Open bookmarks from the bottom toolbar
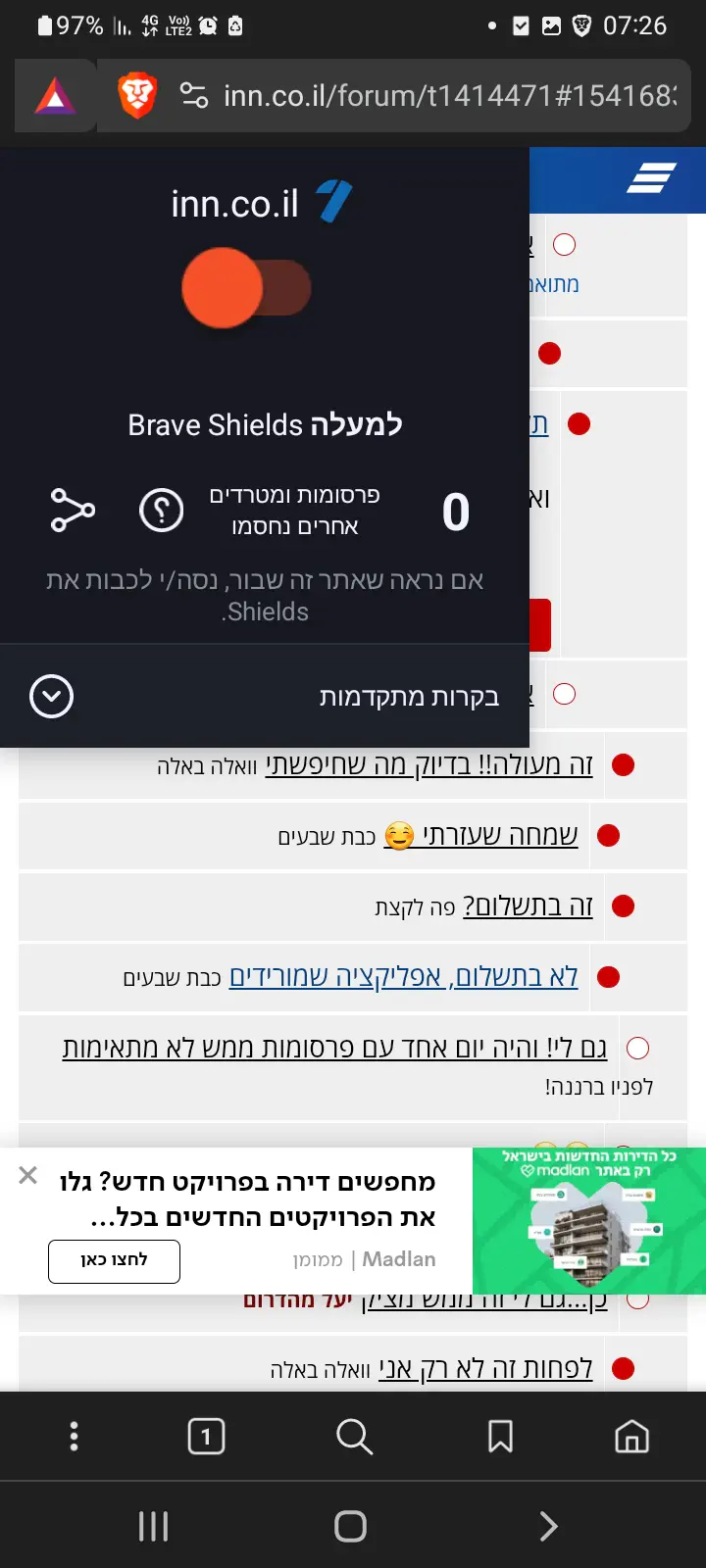Screen dimensions: 706x1568 [500, 1437]
